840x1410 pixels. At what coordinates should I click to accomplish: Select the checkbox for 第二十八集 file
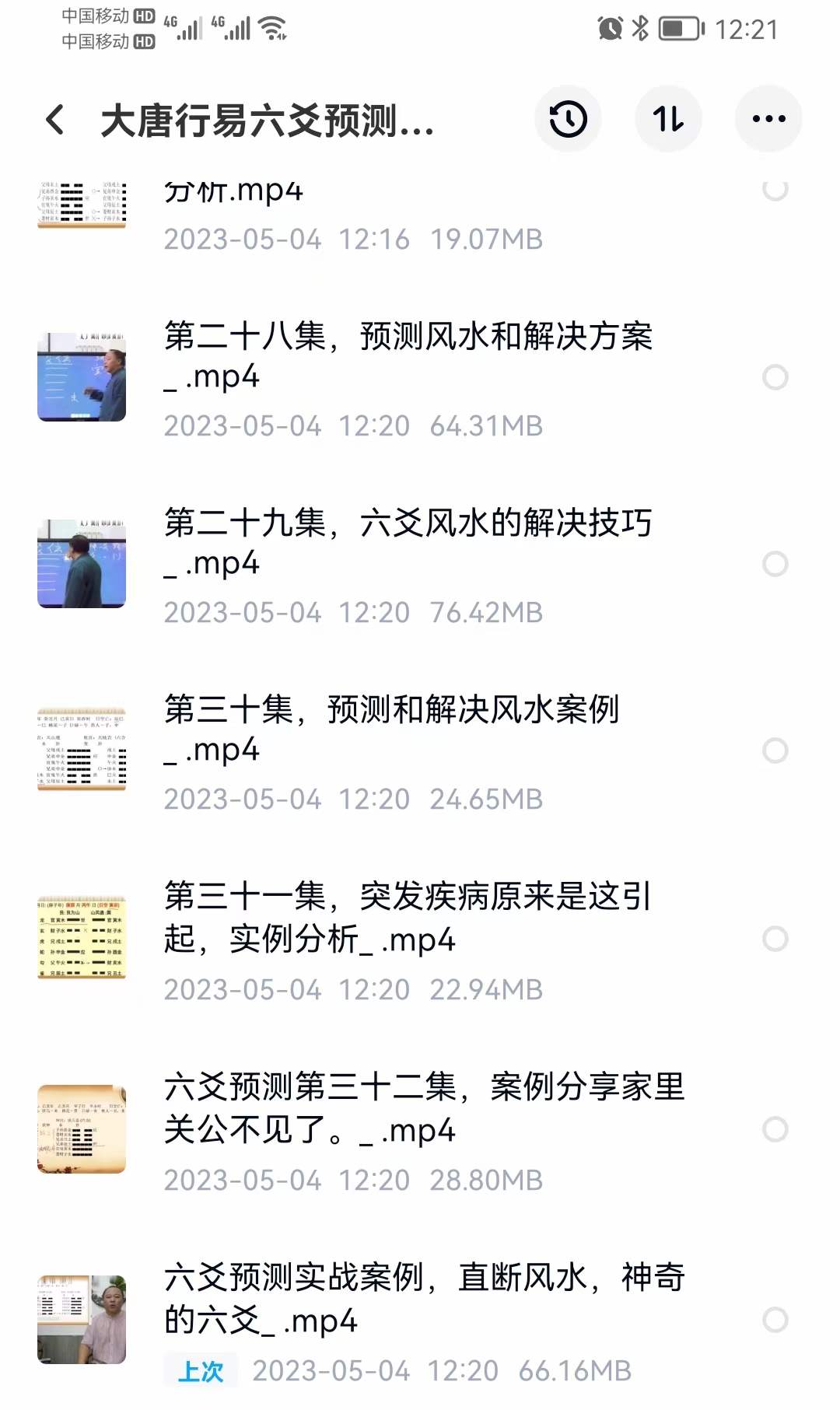775,377
